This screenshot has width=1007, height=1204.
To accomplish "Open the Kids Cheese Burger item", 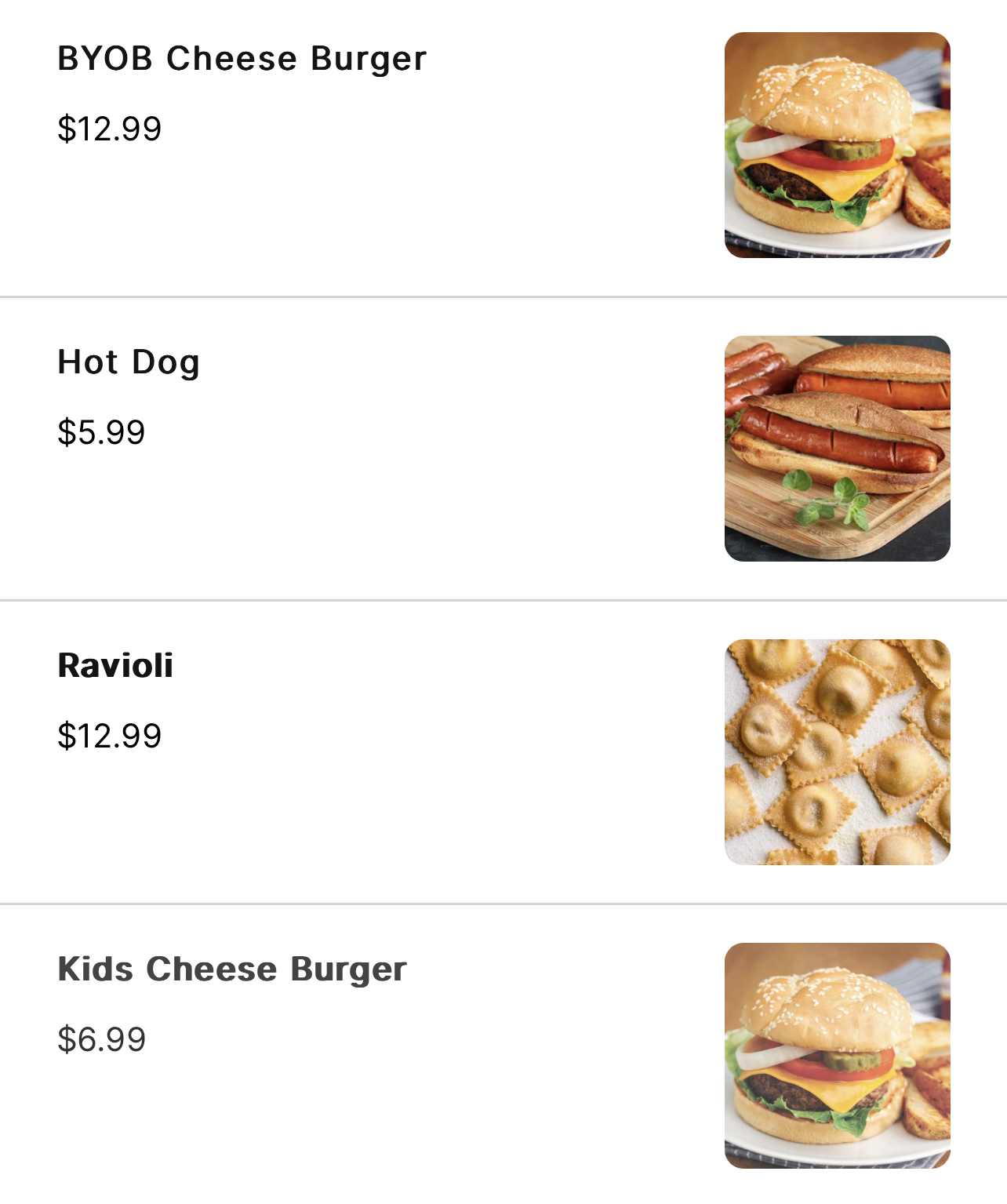I will [232, 969].
